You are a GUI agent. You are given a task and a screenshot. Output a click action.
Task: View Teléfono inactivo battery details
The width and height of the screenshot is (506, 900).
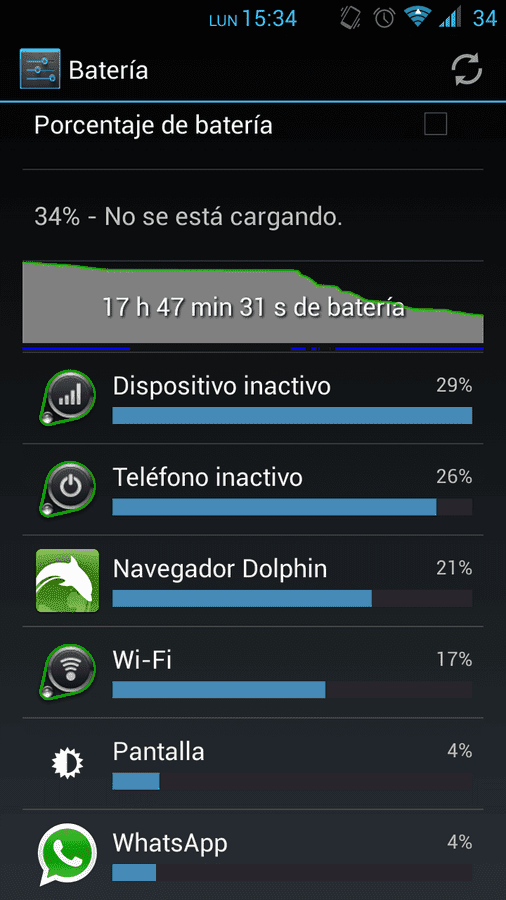click(x=253, y=490)
